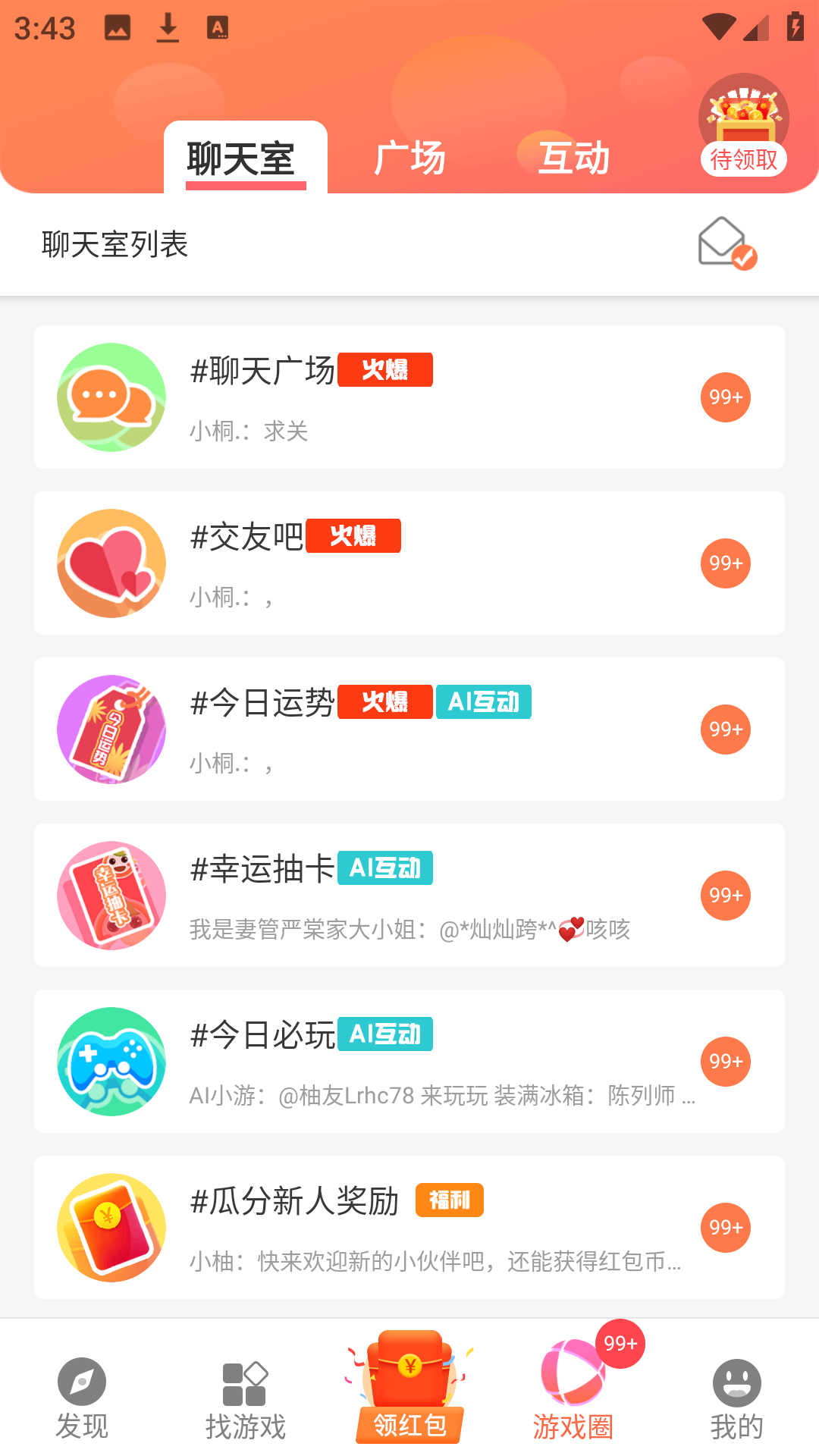
Task: Open the 瓜分新人奖励 red packet icon
Action: click(x=111, y=1228)
